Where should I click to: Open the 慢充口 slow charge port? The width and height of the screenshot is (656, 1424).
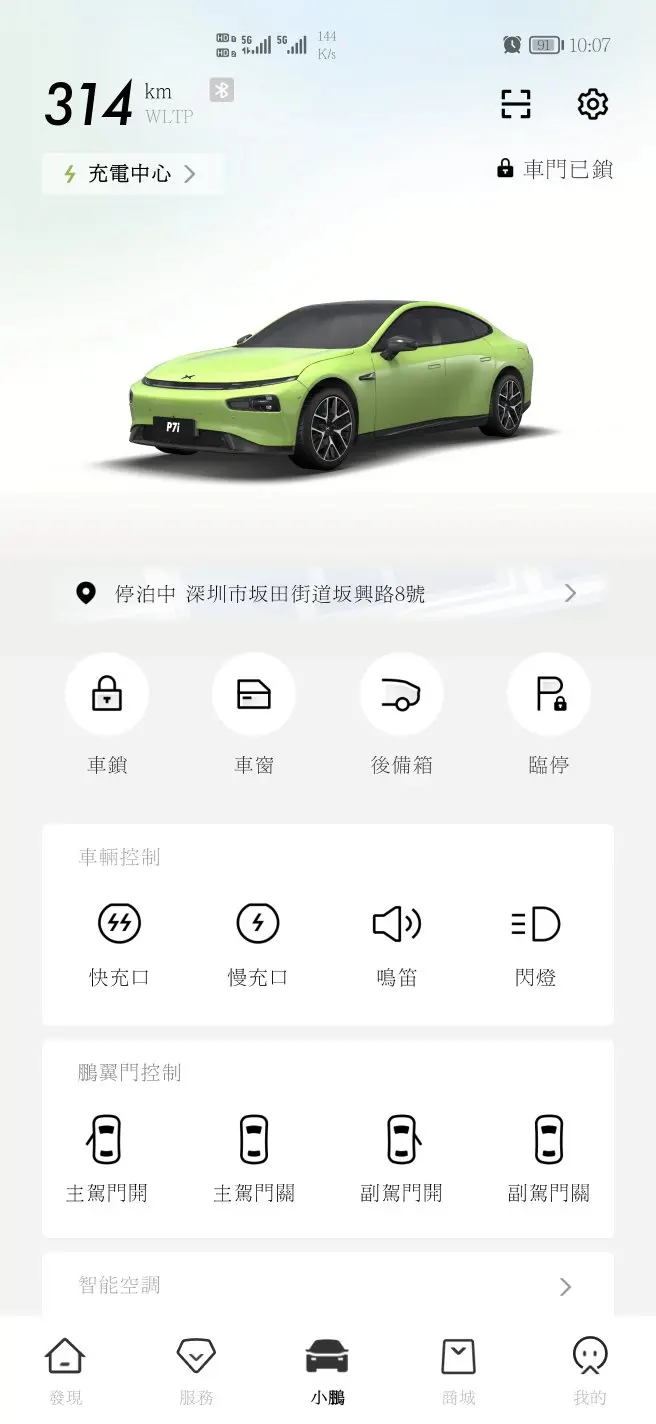coord(258,943)
